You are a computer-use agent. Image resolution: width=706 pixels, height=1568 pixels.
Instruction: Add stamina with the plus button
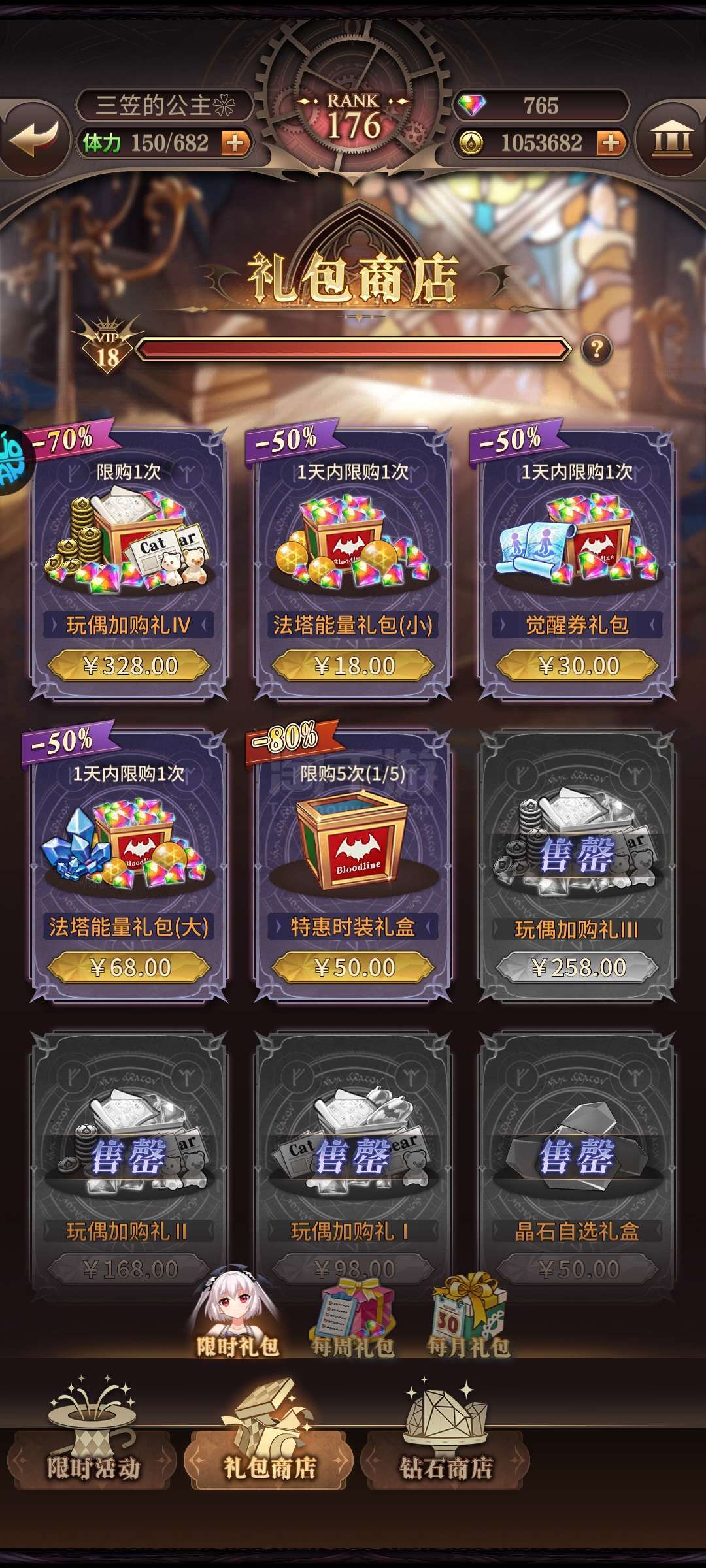pyautogui.click(x=235, y=142)
